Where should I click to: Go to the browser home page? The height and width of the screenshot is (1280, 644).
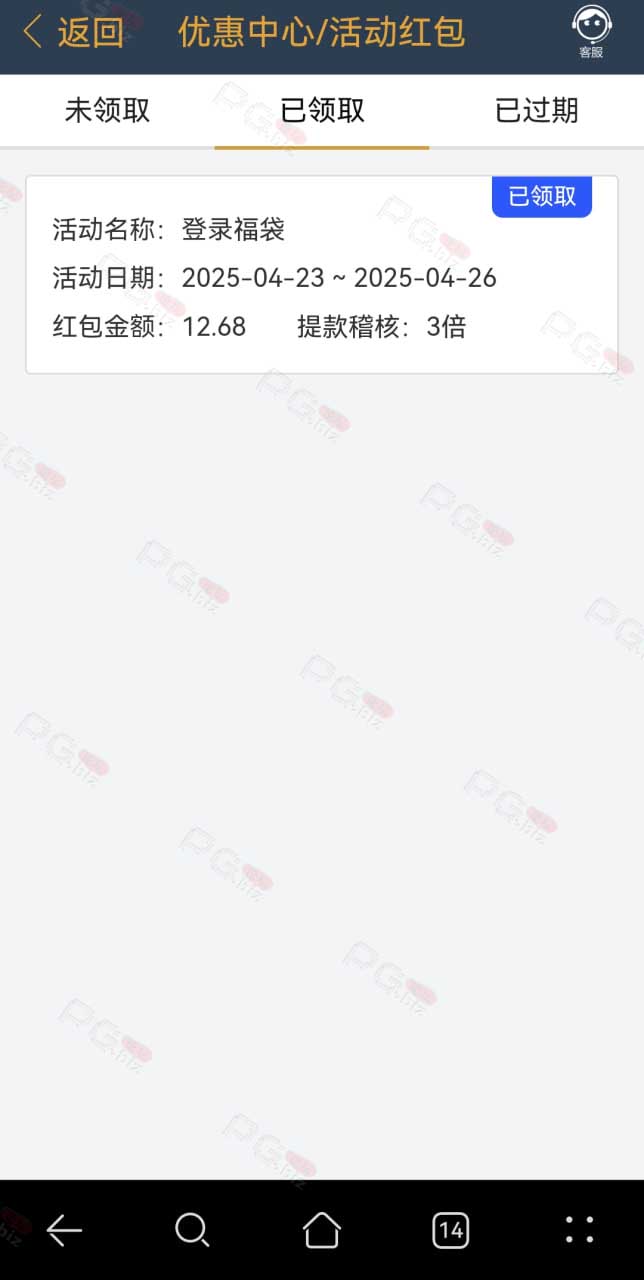322,1230
